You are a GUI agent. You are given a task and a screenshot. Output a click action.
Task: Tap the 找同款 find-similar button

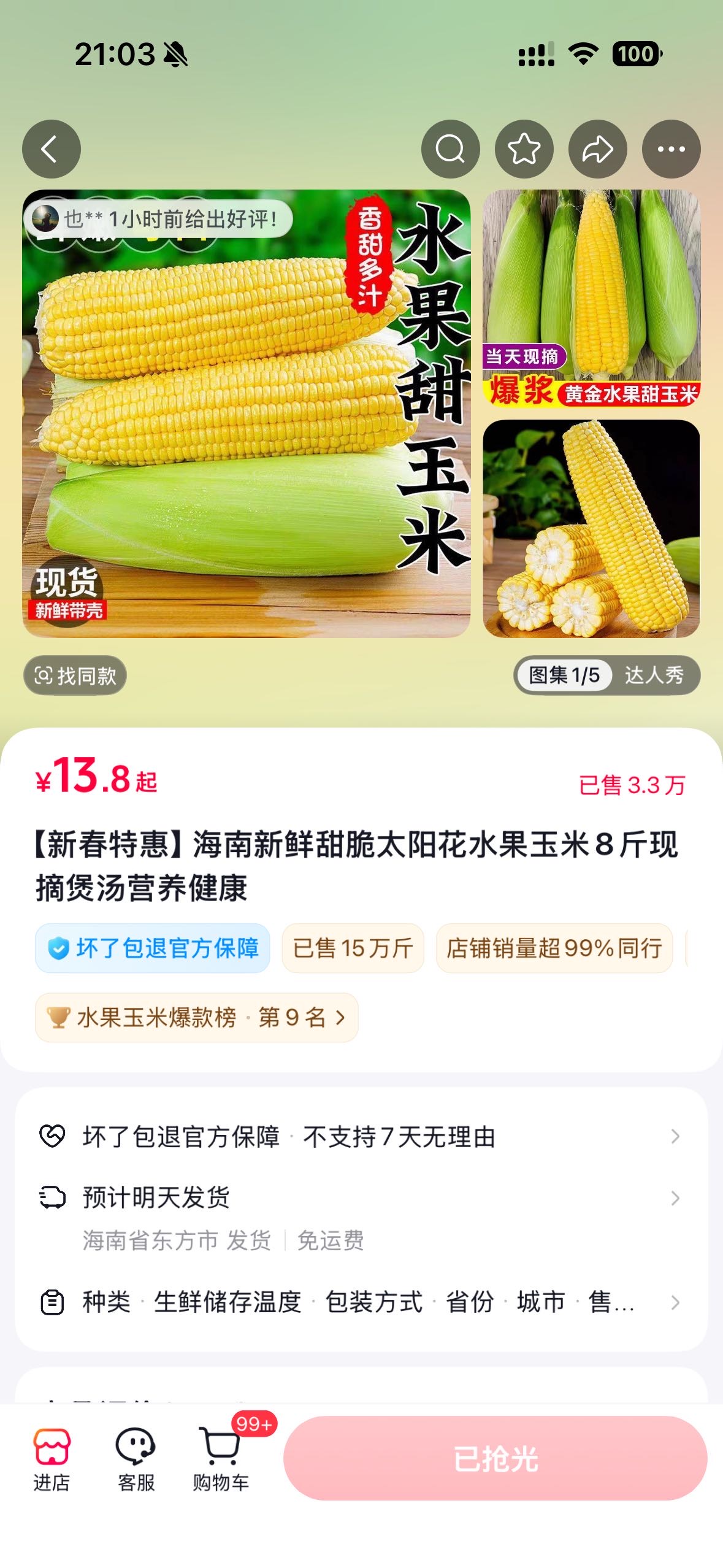pos(75,675)
